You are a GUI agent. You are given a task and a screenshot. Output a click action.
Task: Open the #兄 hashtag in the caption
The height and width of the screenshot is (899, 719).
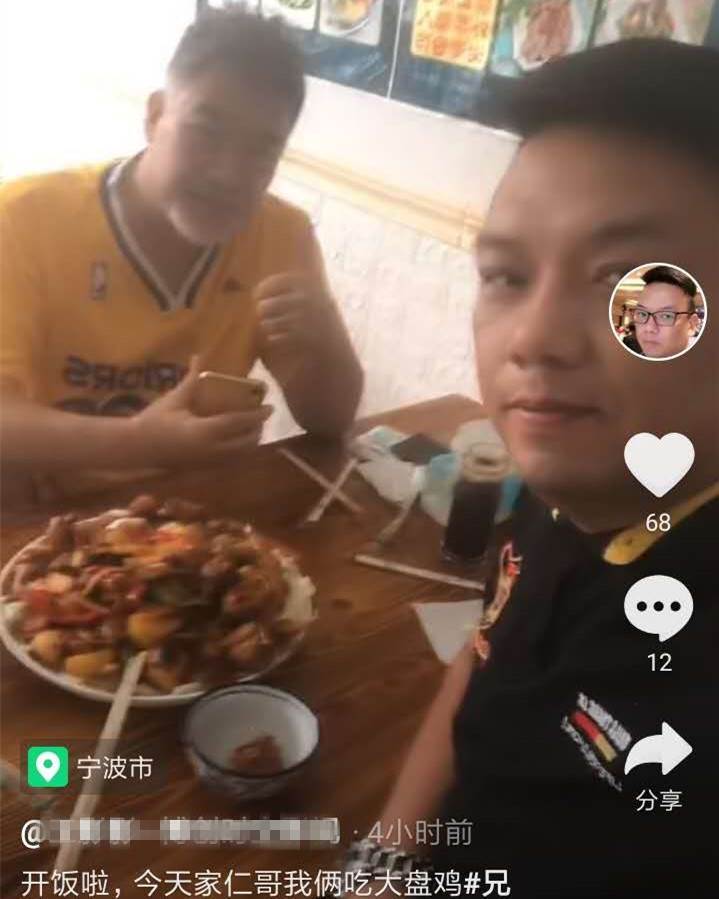coord(486,883)
